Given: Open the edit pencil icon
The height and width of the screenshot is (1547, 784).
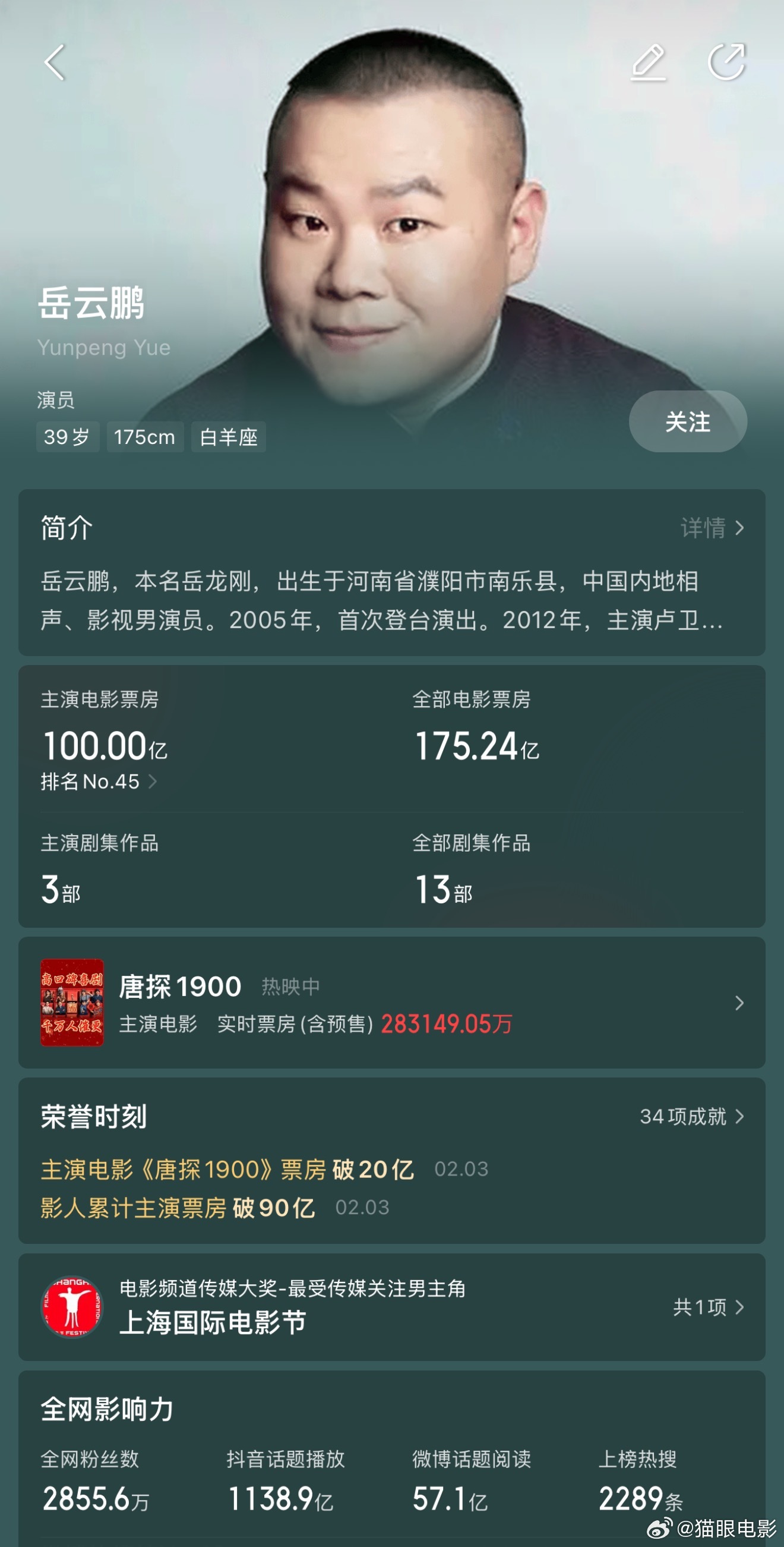Looking at the screenshot, I should tap(649, 62).
